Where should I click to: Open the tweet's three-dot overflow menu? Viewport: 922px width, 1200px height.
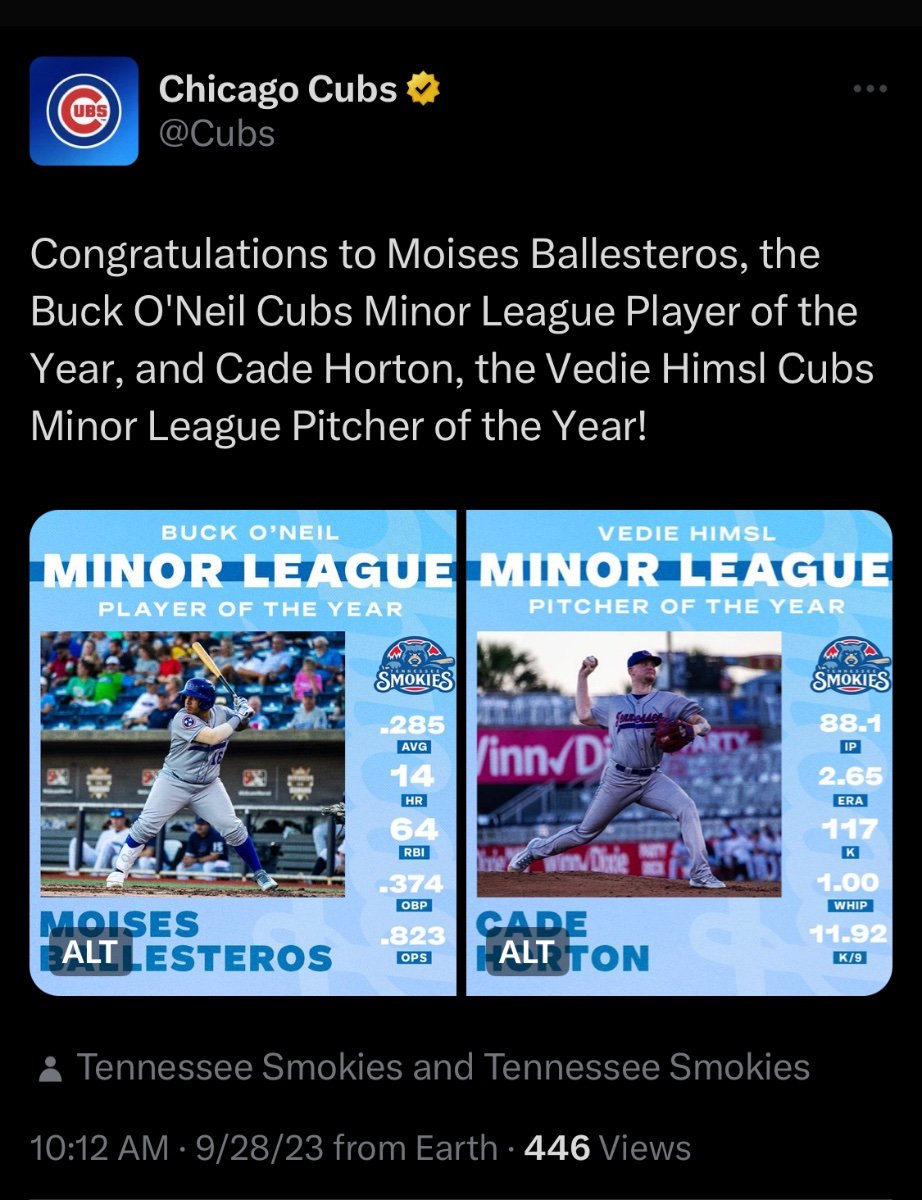click(870, 89)
